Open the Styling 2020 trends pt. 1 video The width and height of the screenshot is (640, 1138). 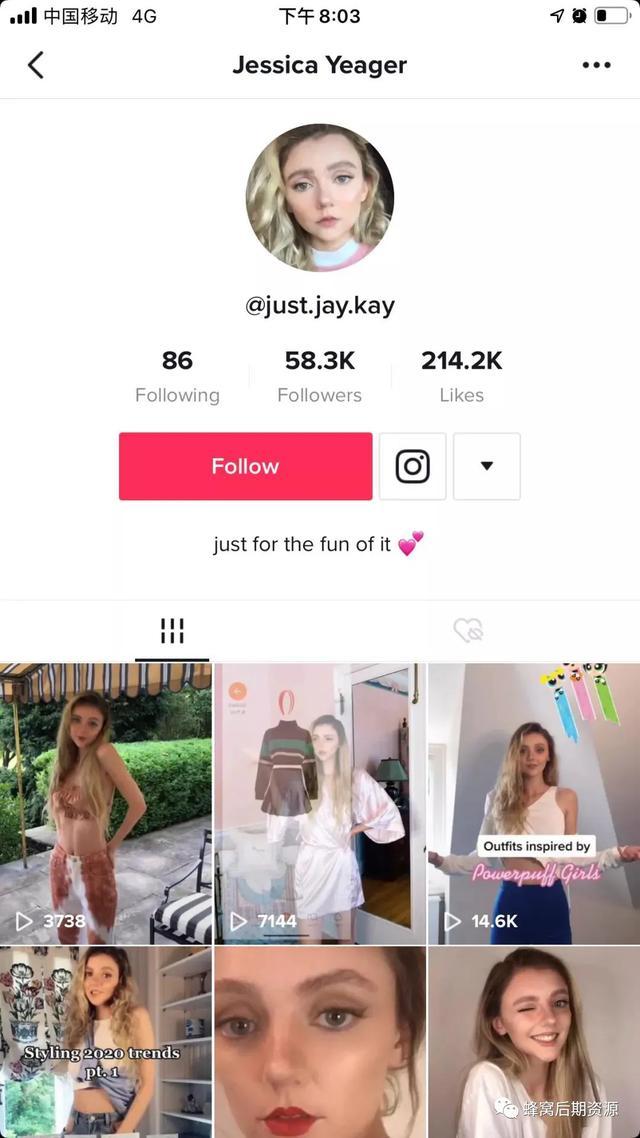click(x=105, y=1042)
